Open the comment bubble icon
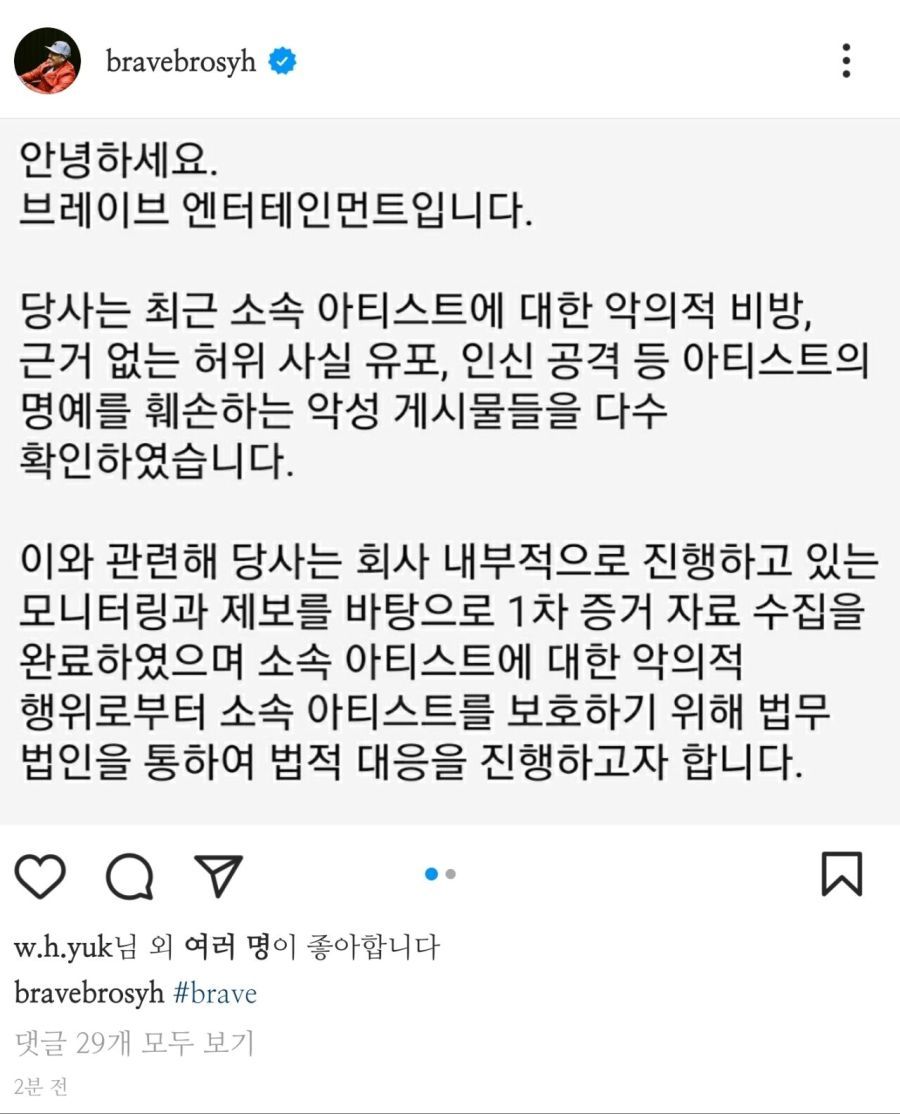900x1114 pixels. coord(129,876)
